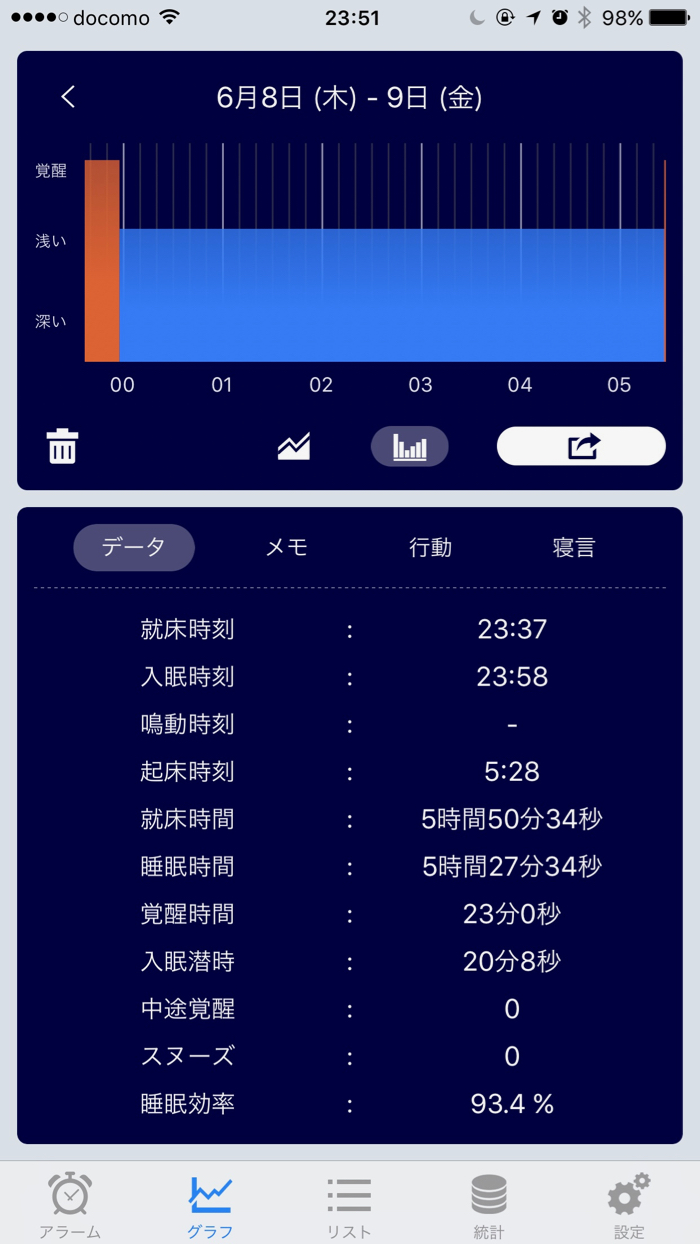Switch to the メモ tab

click(x=287, y=547)
